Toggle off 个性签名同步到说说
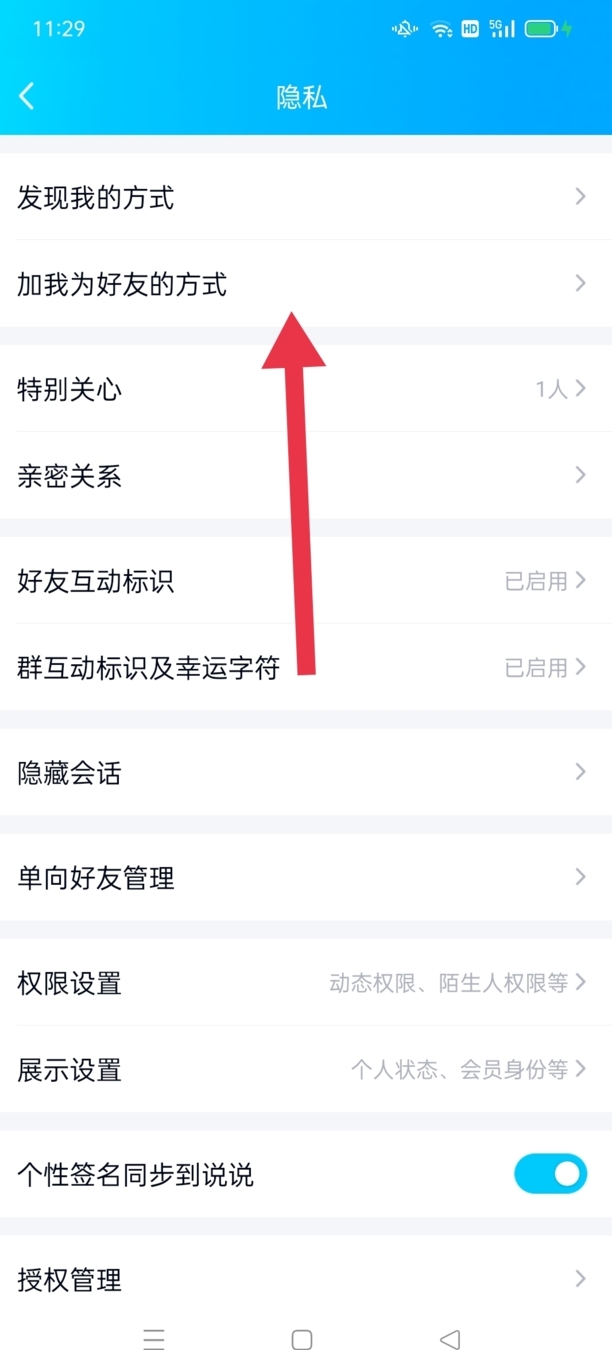The height and width of the screenshot is (1350, 612). pyautogui.click(x=549, y=1173)
